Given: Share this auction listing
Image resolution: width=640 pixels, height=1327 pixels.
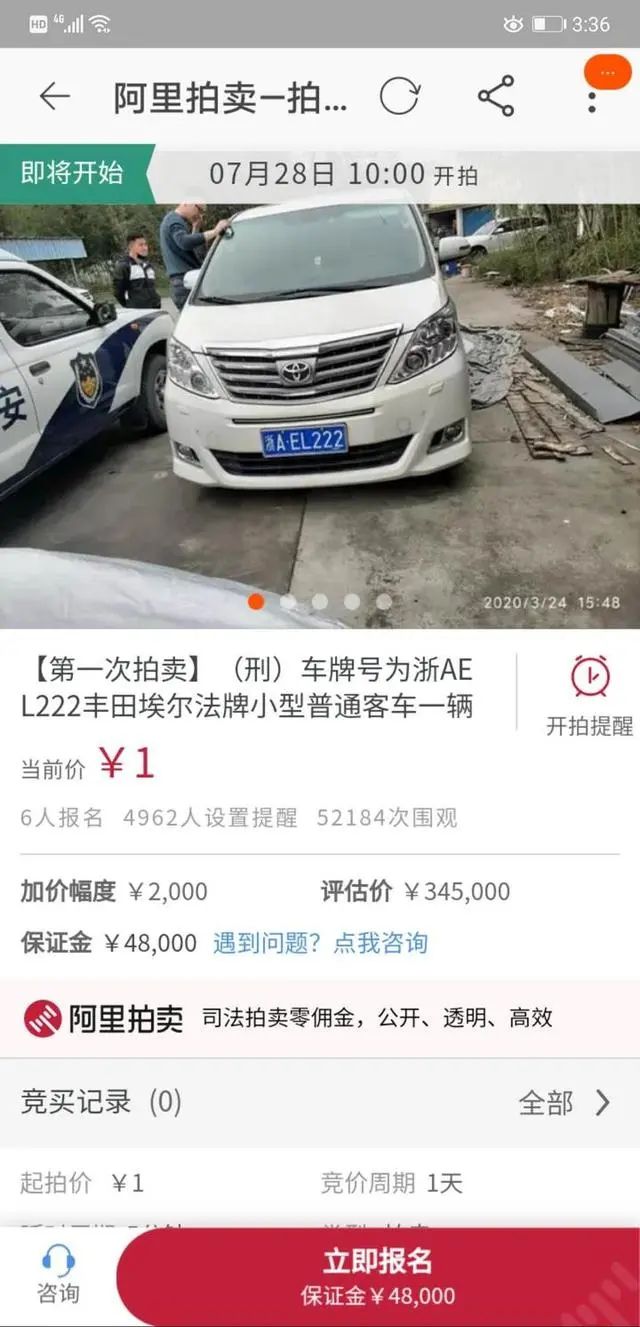Looking at the screenshot, I should pos(496,97).
